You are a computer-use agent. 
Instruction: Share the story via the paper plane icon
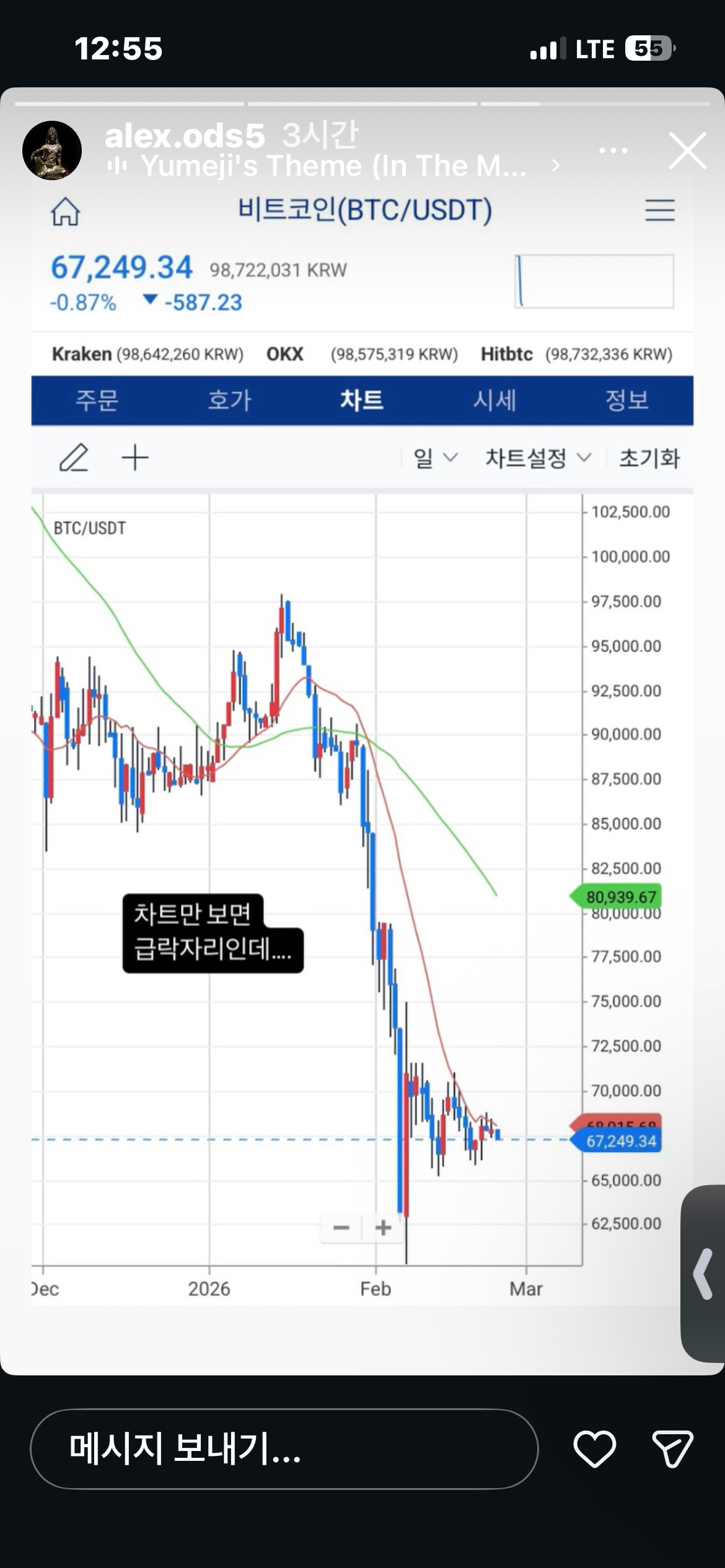(672, 1450)
